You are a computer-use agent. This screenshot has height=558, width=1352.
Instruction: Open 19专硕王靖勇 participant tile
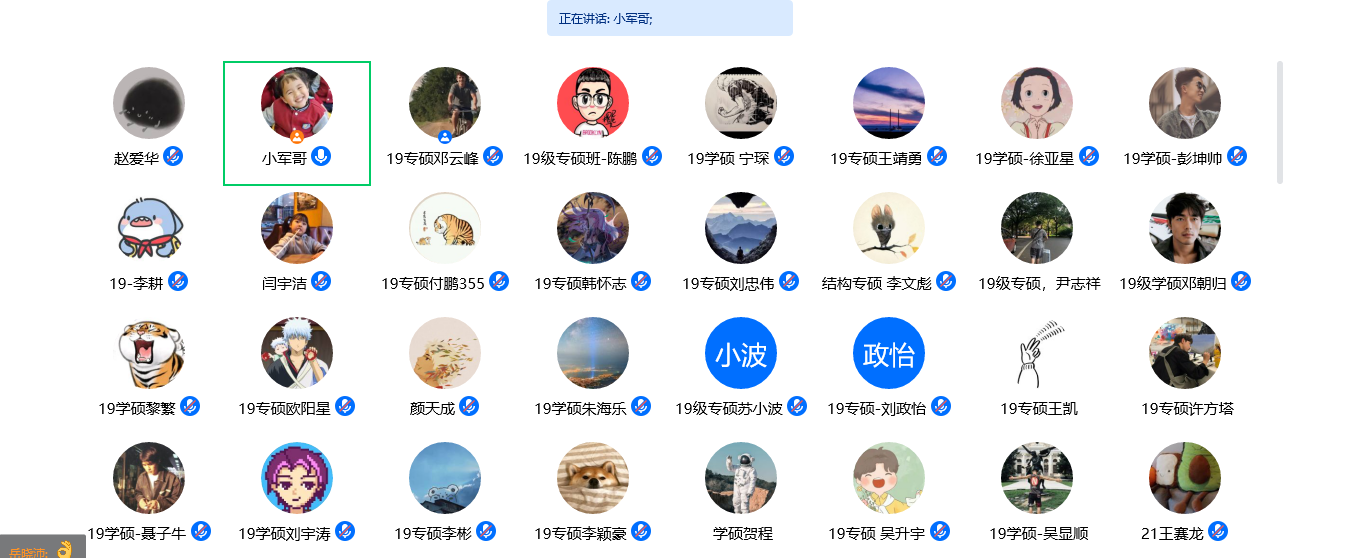tap(888, 104)
